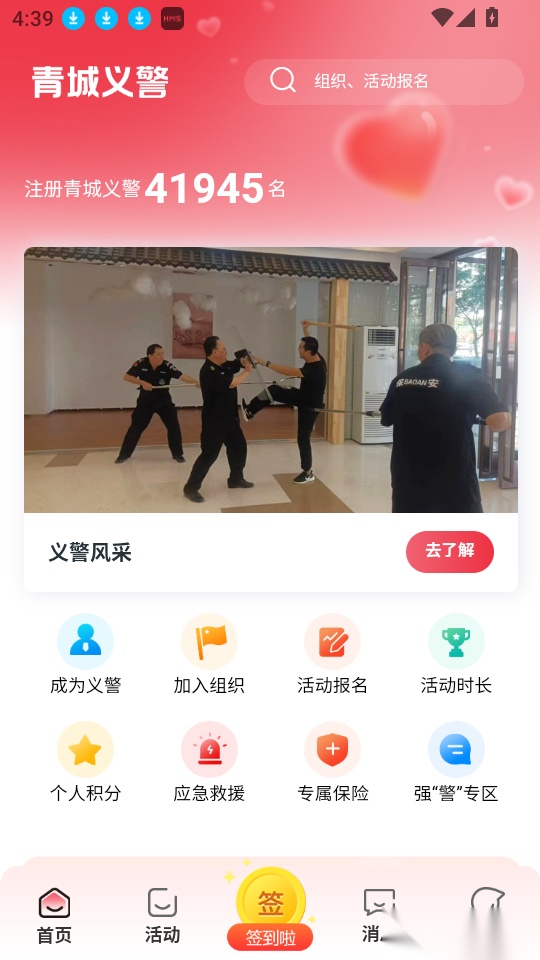Select 成为义警
540x960 pixels.
click(x=86, y=654)
